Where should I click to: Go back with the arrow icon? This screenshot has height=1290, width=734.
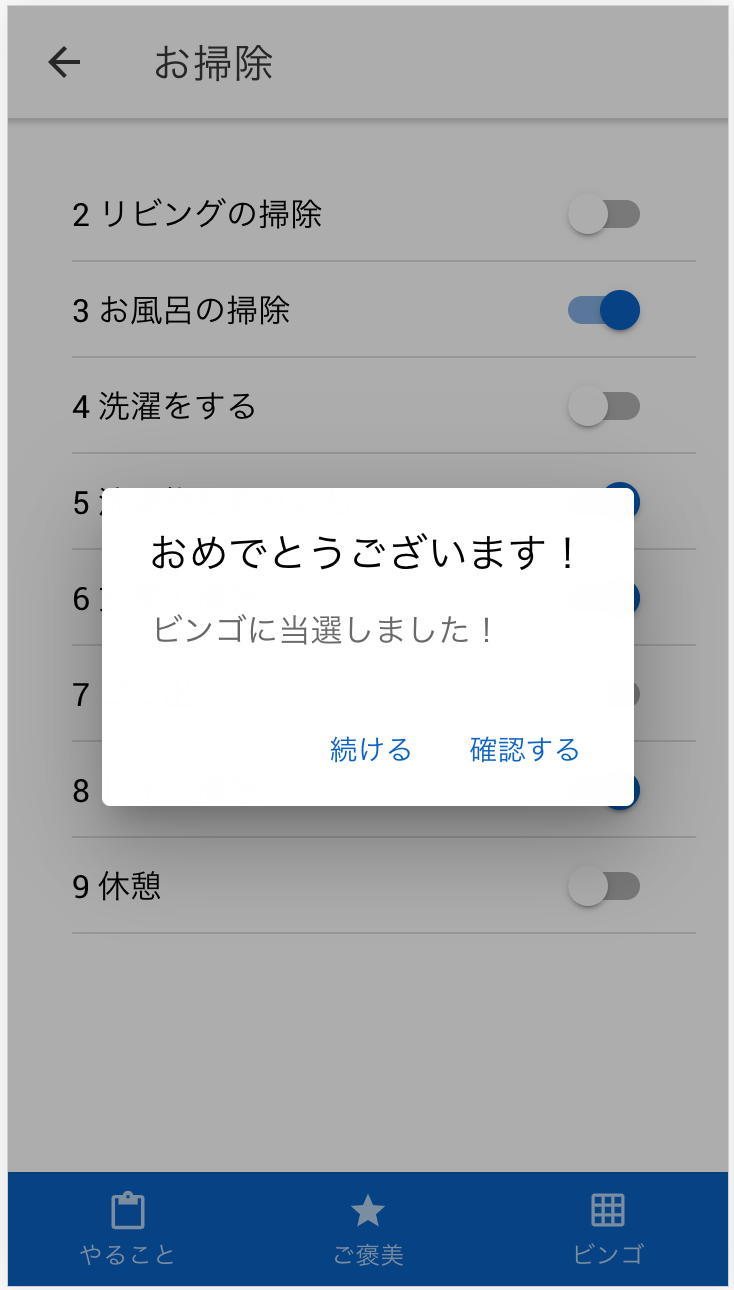[x=64, y=63]
